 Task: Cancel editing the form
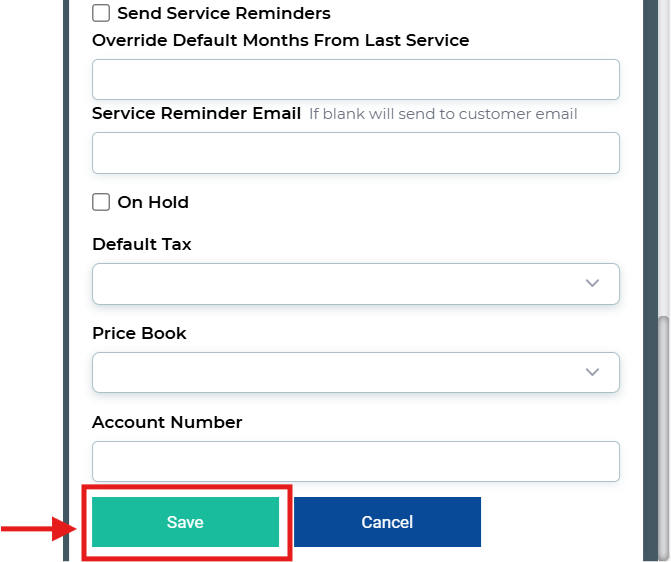click(387, 522)
